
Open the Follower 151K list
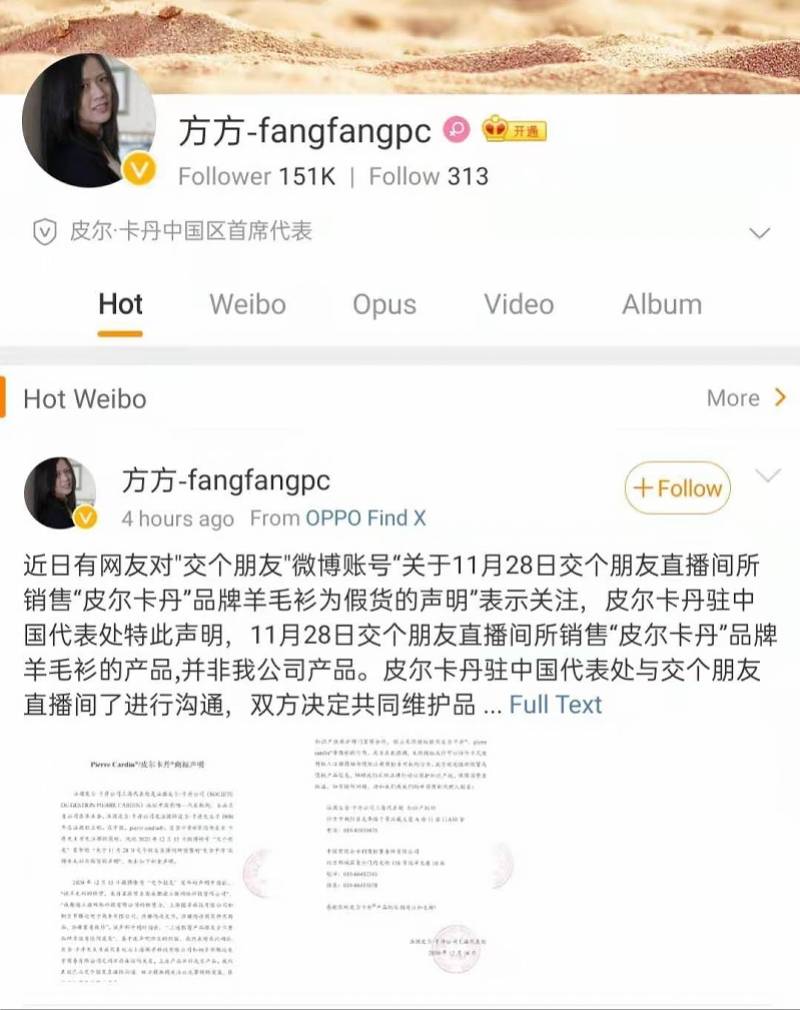click(x=256, y=177)
